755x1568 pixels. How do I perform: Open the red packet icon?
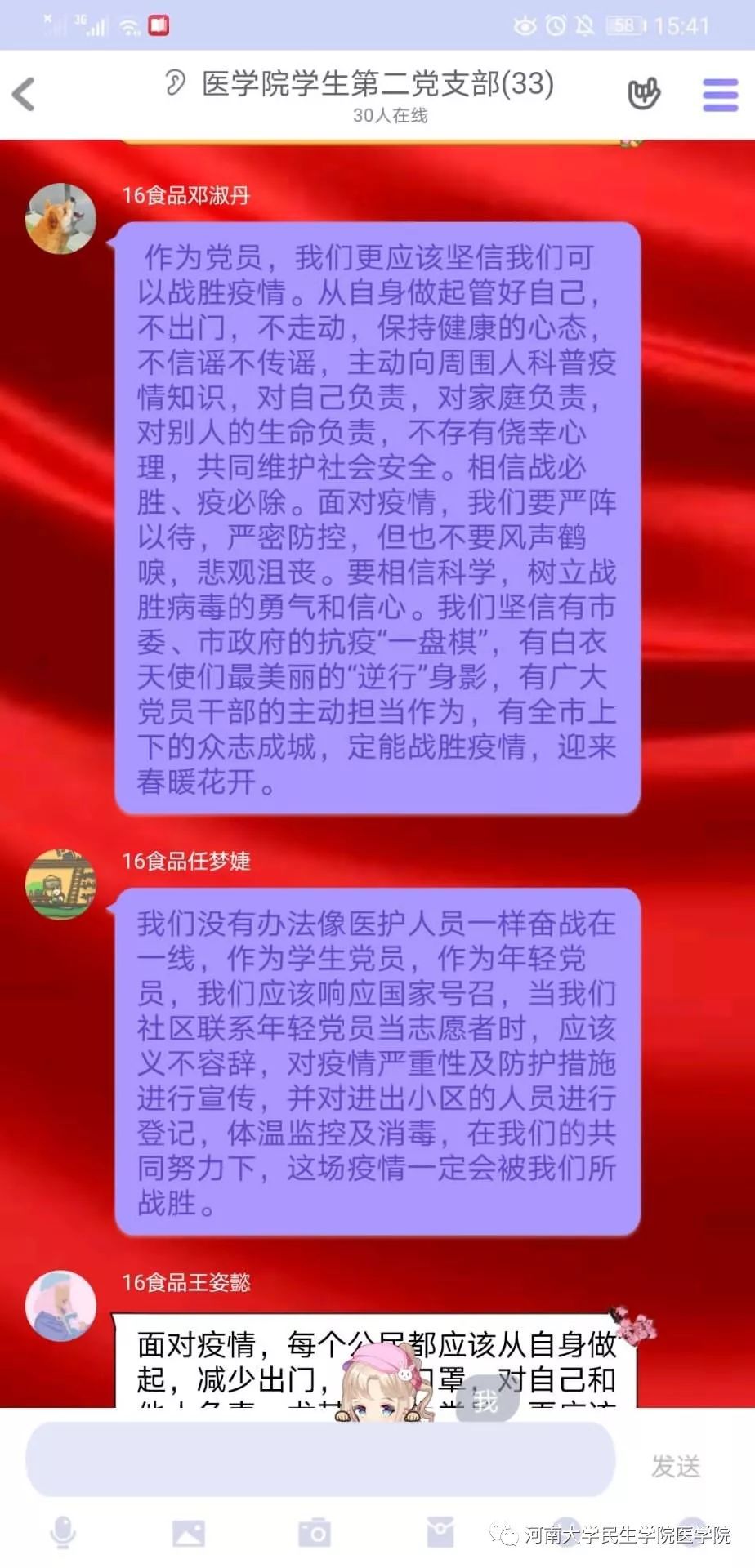point(440,1531)
